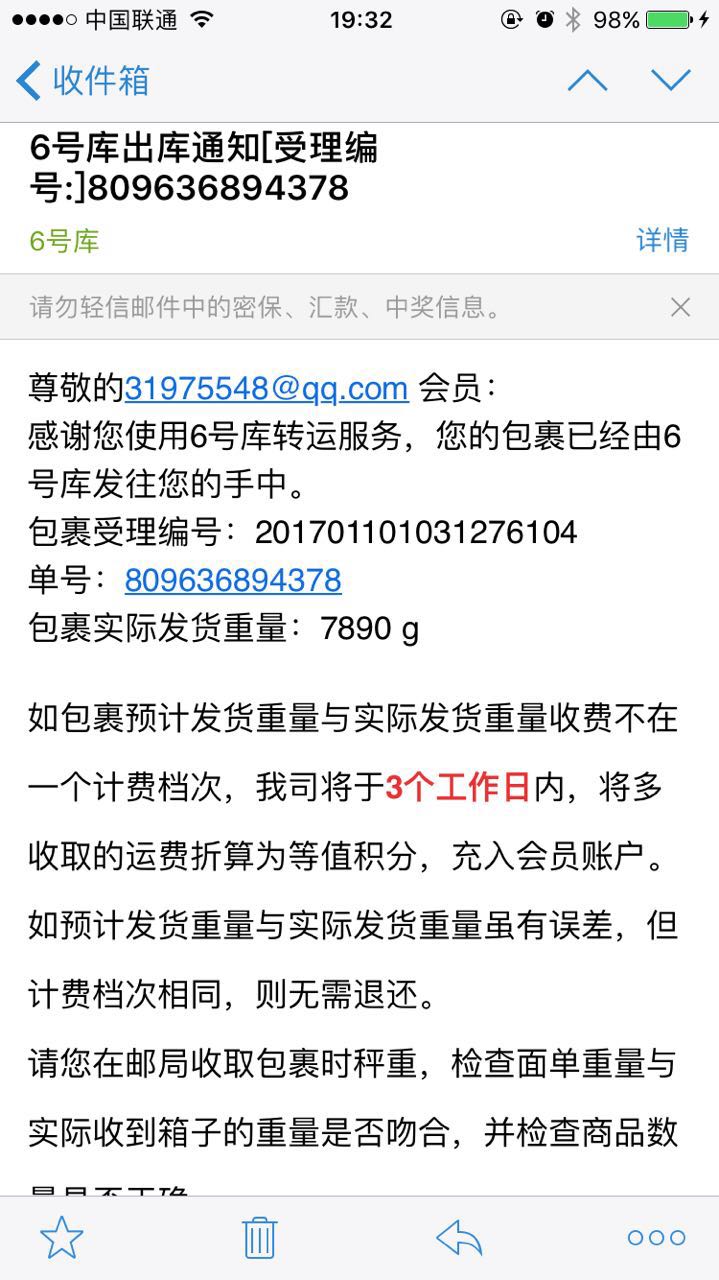Reply to this email

459,1238
